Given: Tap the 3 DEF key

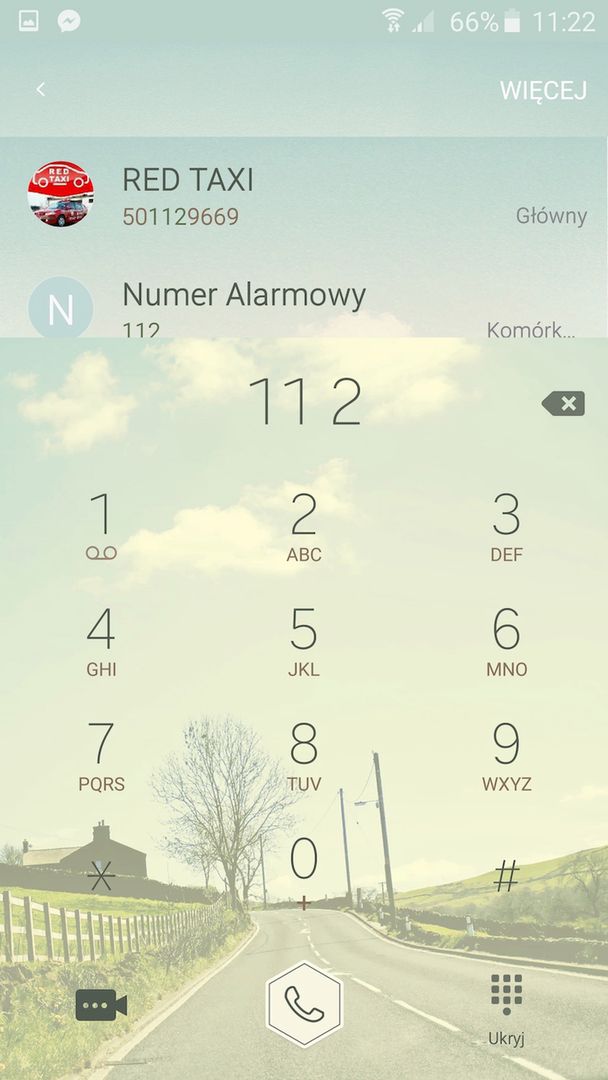Looking at the screenshot, I should click(506, 526).
